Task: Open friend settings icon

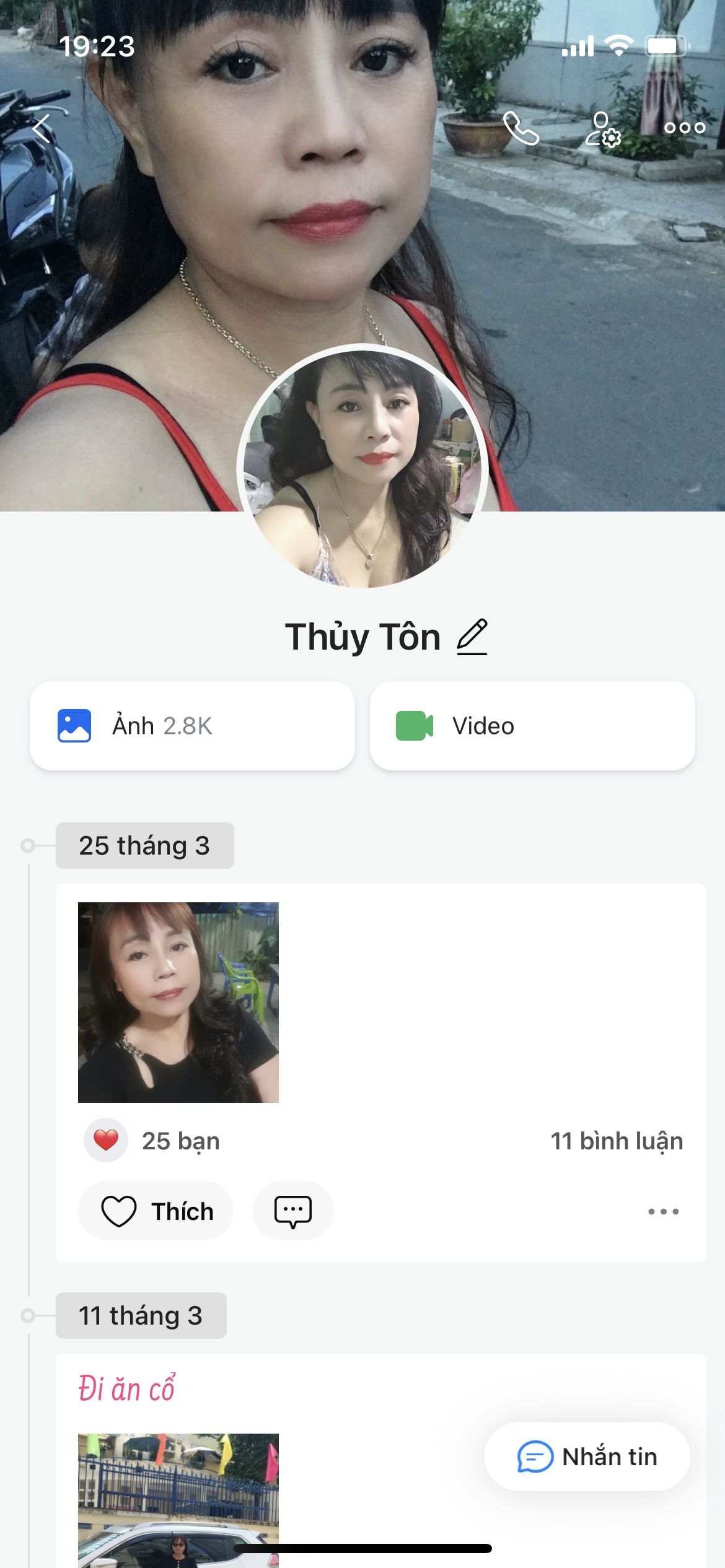Action: tap(603, 129)
